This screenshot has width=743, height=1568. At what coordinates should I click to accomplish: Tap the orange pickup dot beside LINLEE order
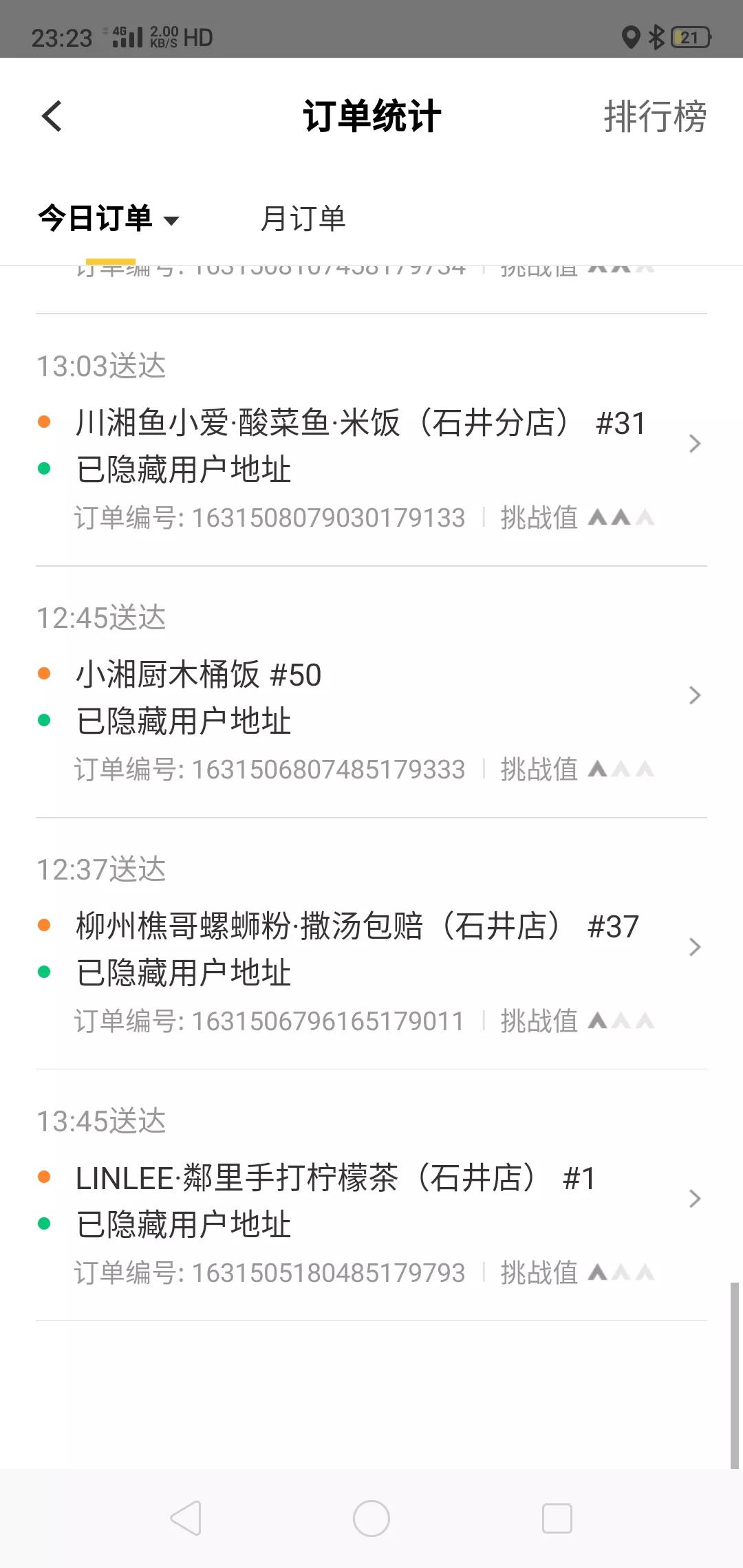45,1176
